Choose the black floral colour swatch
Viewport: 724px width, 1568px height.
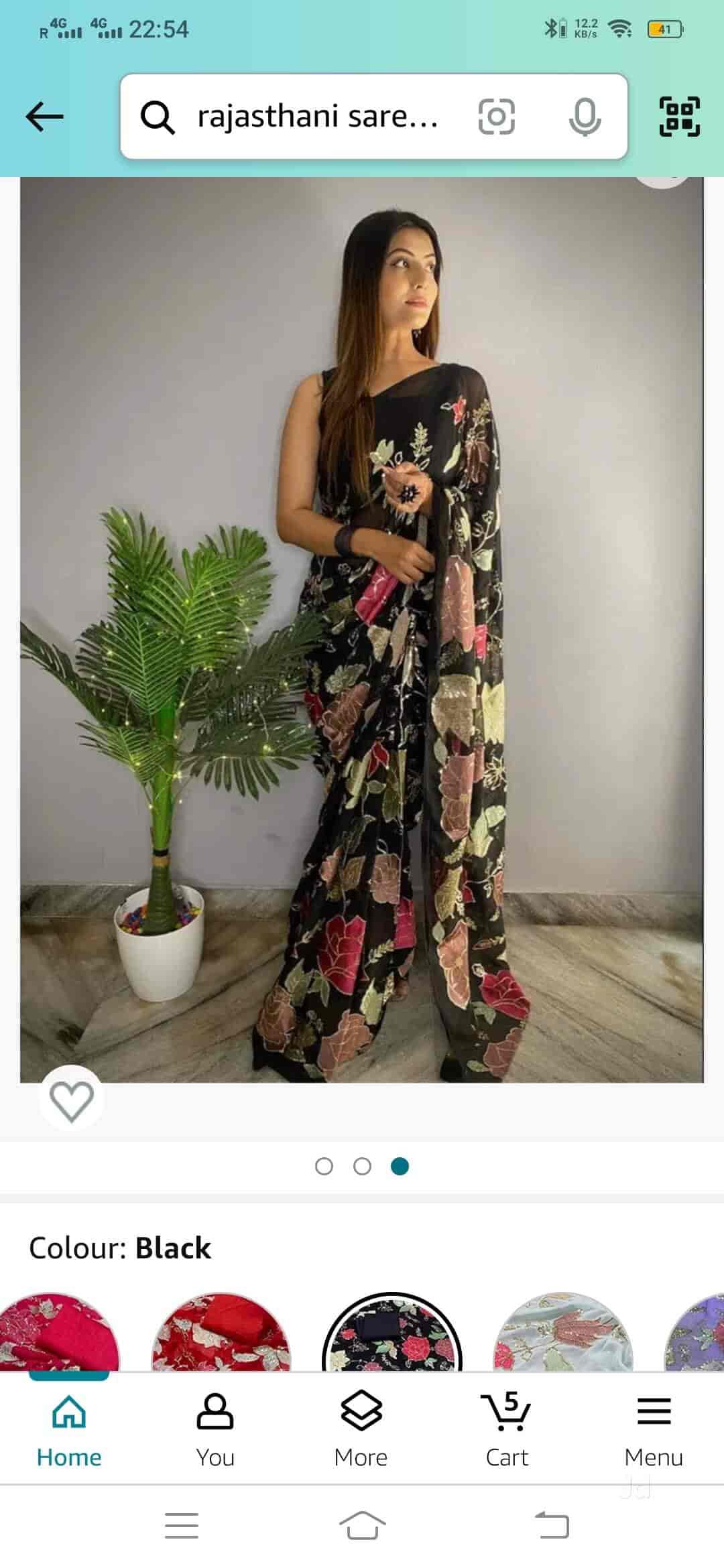click(392, 1333)
